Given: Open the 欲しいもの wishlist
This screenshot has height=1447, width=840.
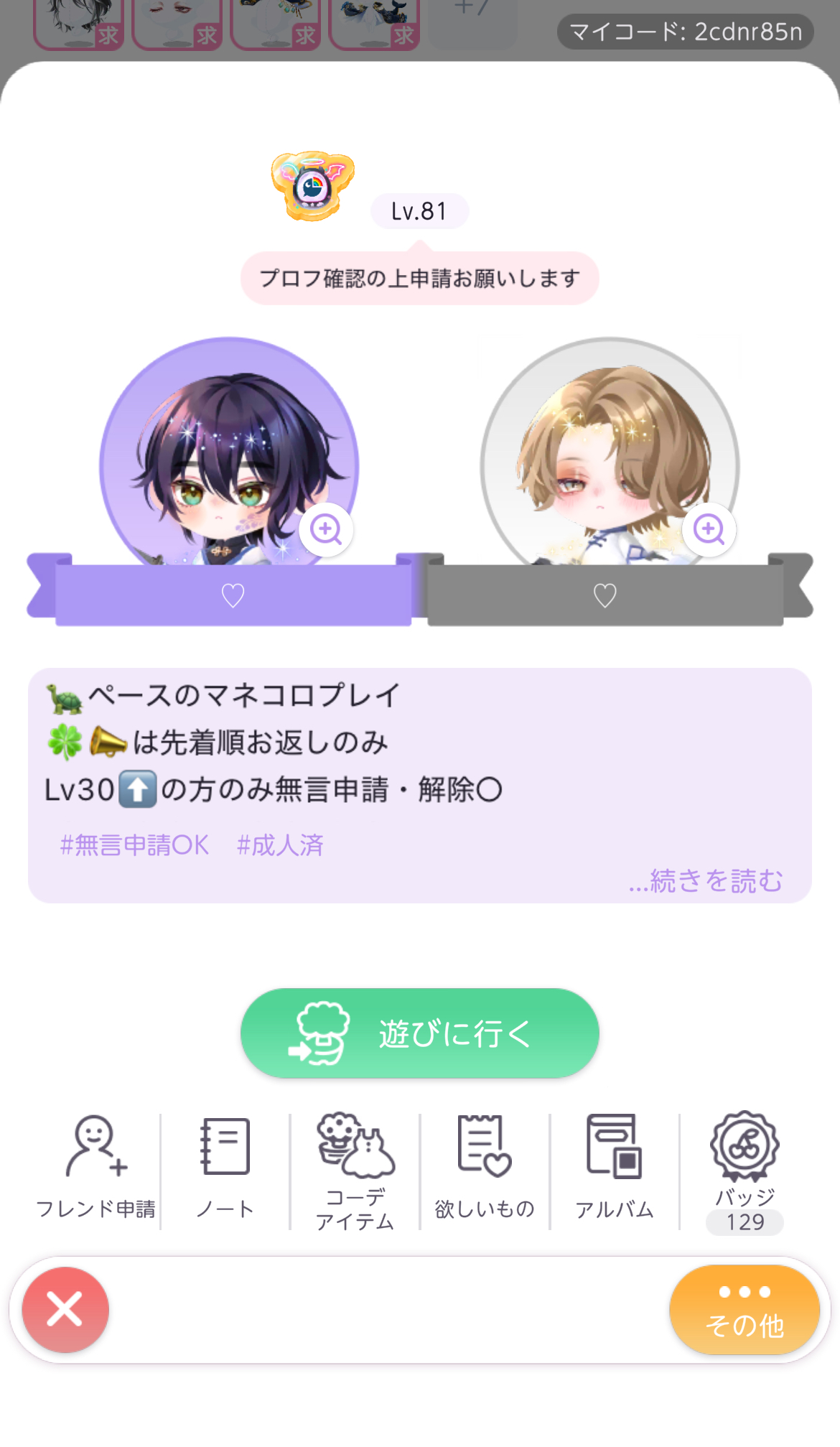Looking at the screenshot, I should (485, 1168).
